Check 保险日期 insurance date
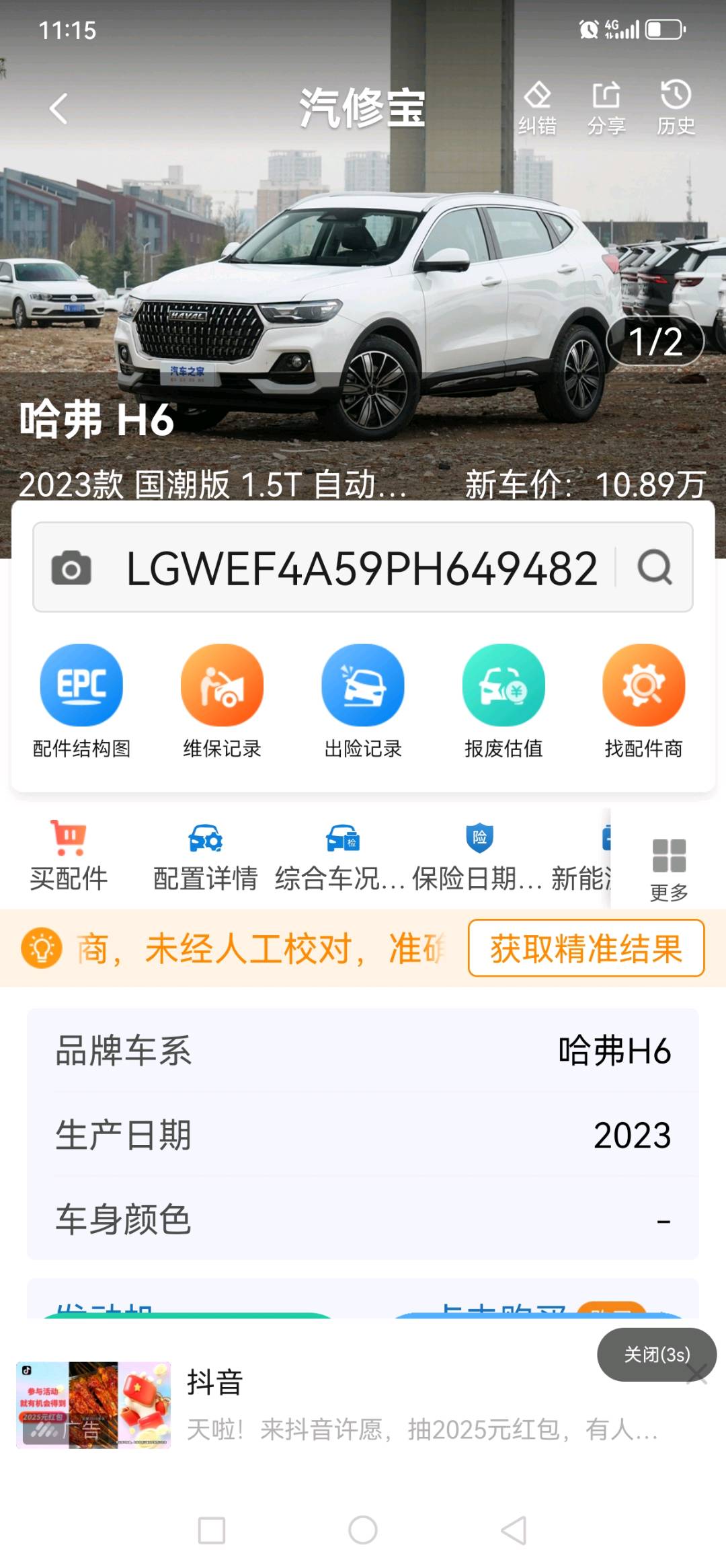Viewport: 726px width, 1568px height. point(478,857)
